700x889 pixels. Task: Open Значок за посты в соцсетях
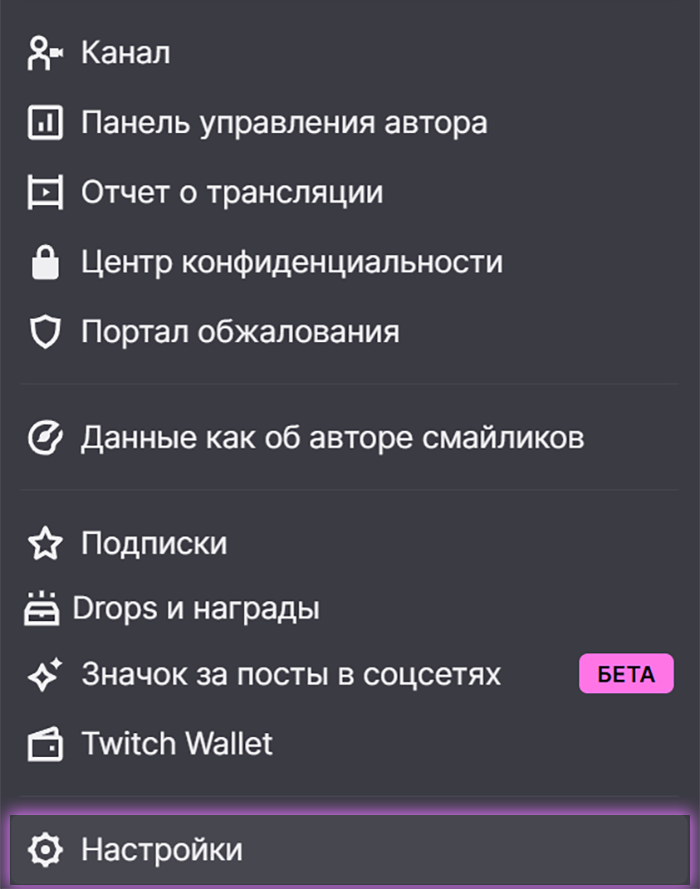pos(290,675)
